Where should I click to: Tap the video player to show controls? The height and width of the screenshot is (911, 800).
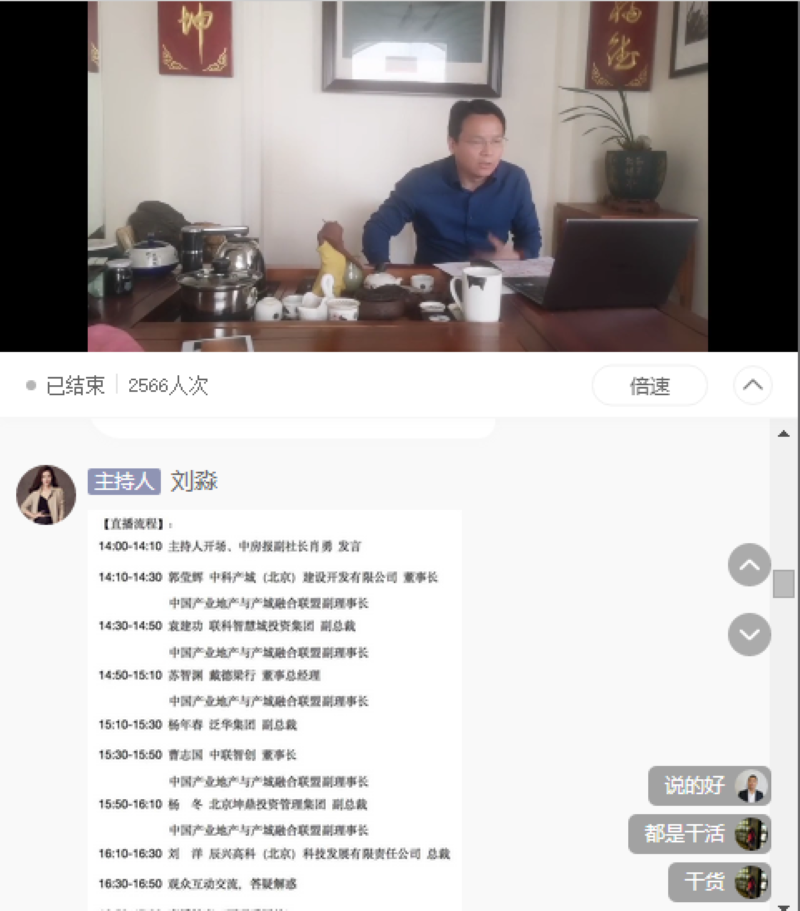398,176
